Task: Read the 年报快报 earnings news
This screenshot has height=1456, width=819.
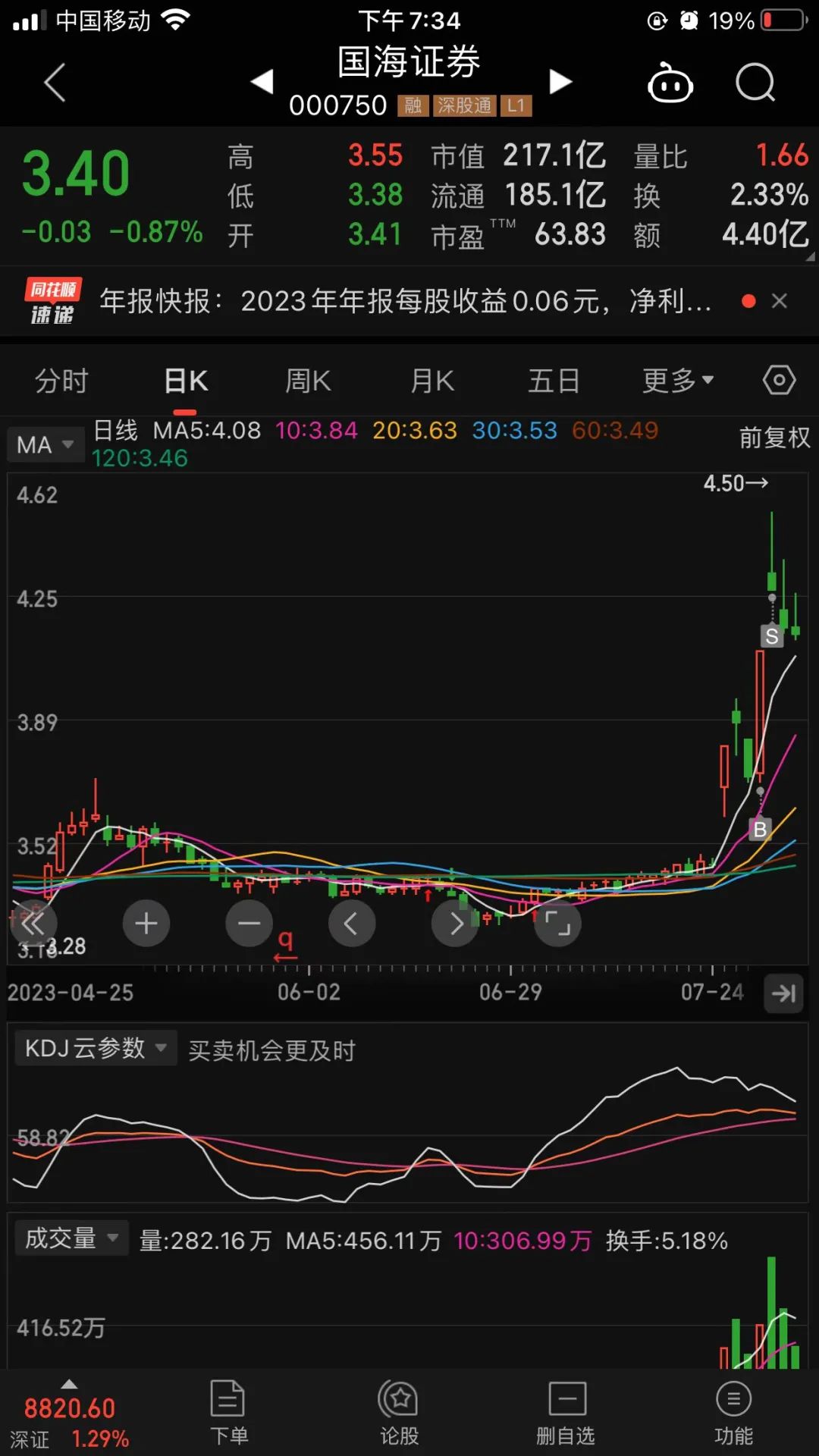Action: [x=406, y=301]
